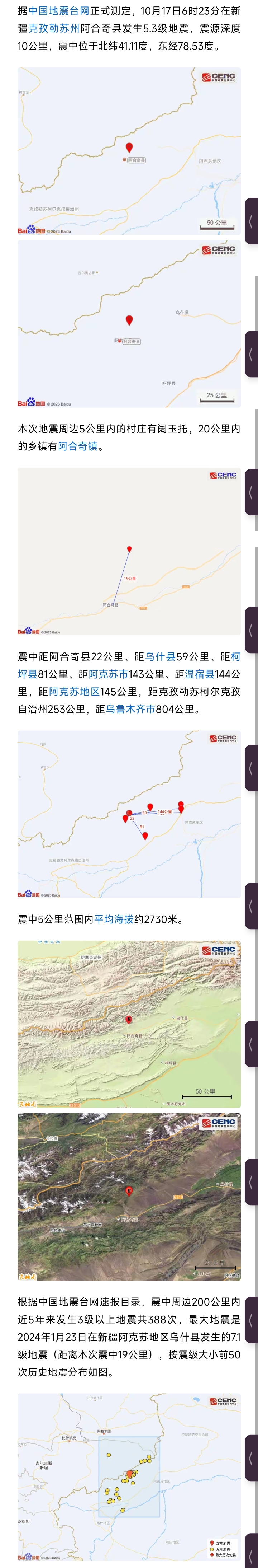Follow the 阿克苏地区 link
The height and width of the screenshot is (1568, 258).
click(74, 692)
